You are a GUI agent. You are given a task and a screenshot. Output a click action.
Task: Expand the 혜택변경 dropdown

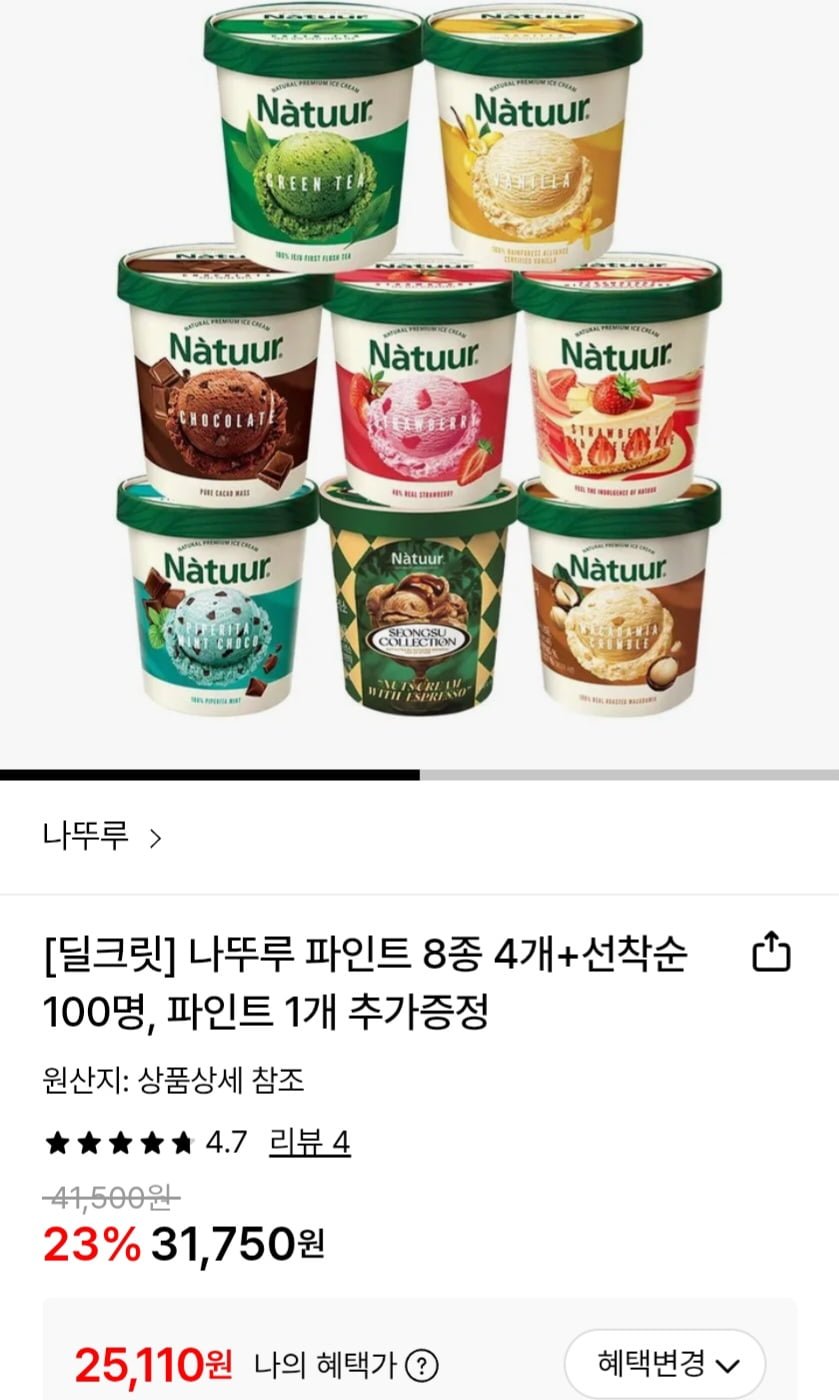coord(667,1362)
